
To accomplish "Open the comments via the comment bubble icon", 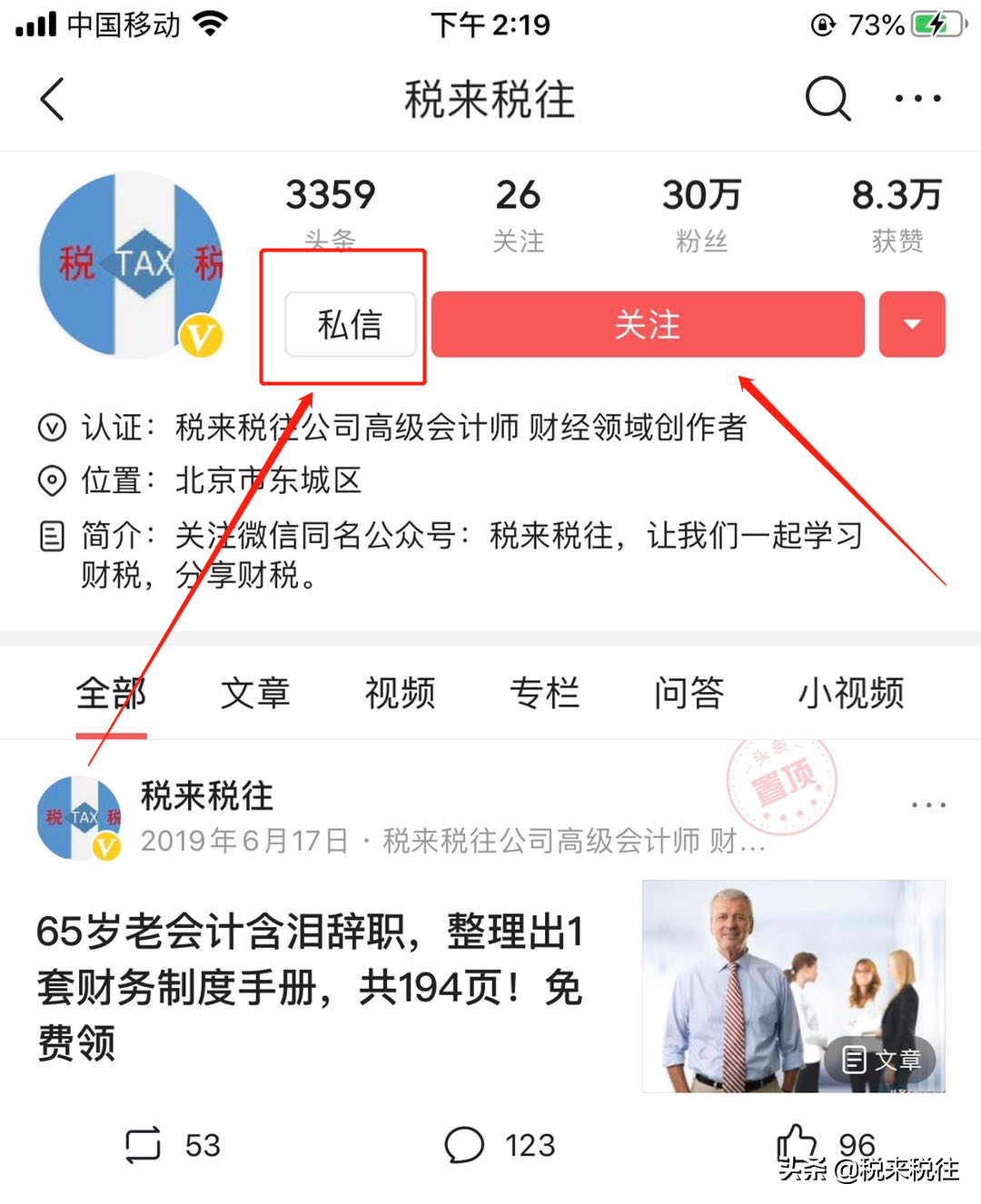I will tap(464, 1145).
